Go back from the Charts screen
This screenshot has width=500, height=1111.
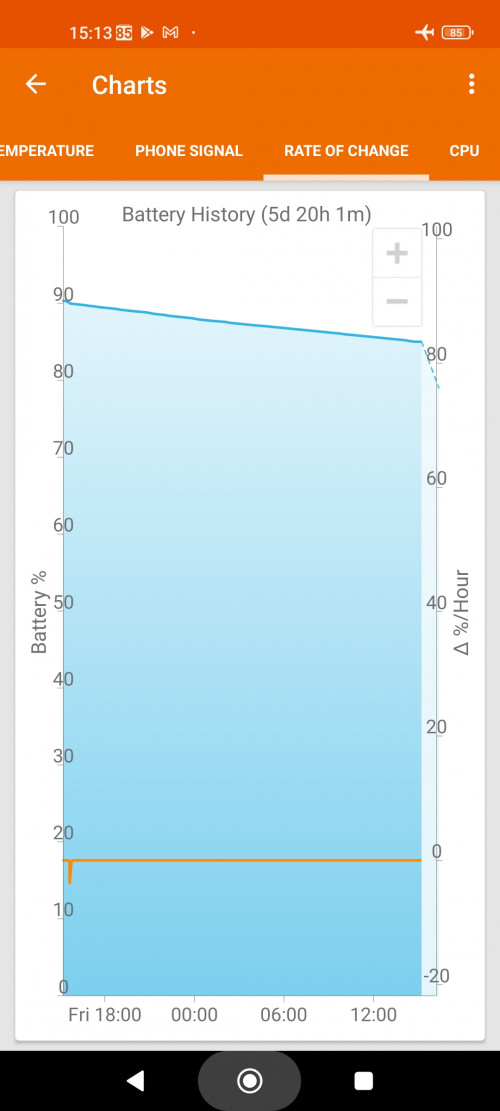click(x=35, y=84)
